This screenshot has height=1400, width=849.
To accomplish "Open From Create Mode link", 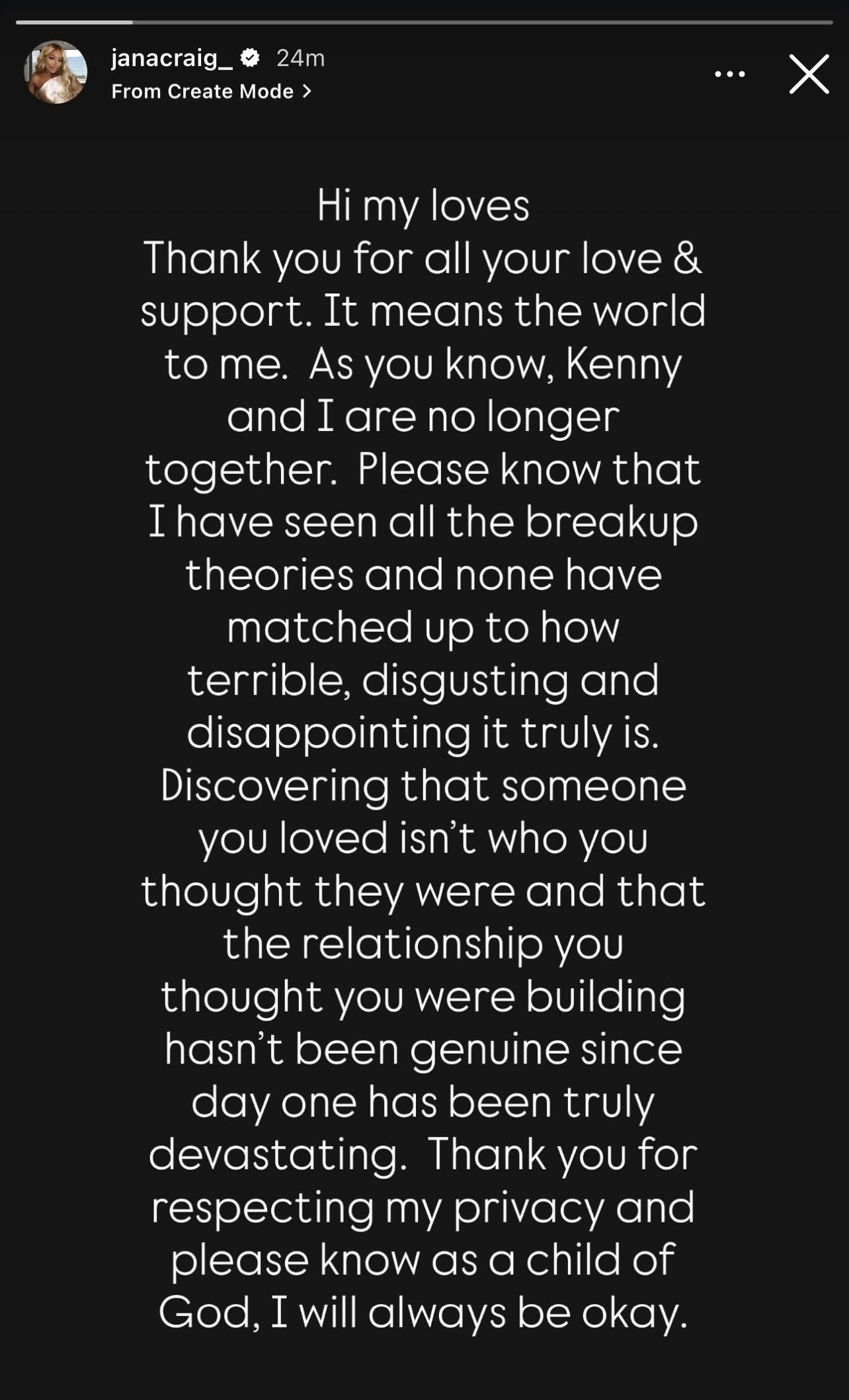I will tap(211, 91).
